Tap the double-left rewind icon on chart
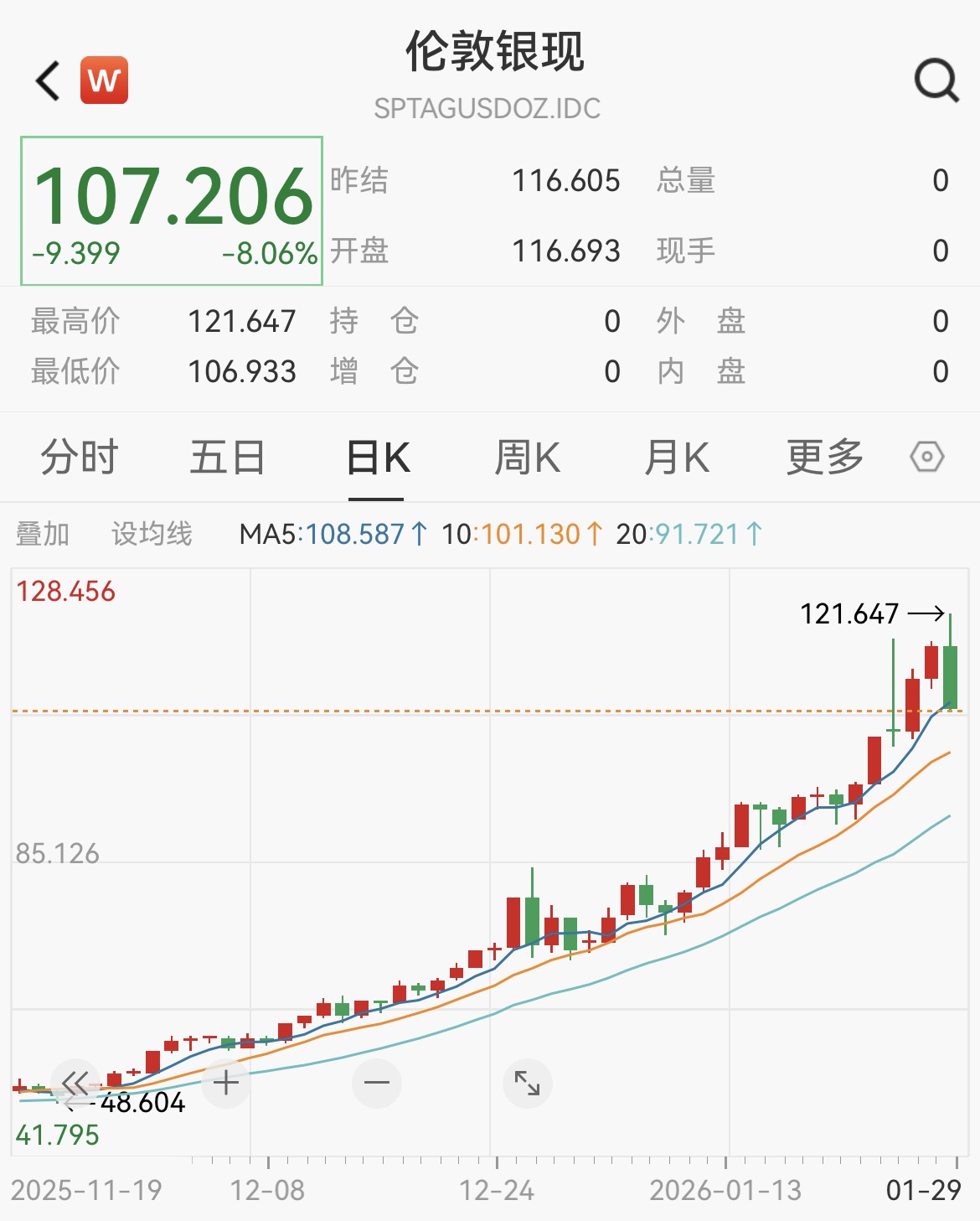 click(x=76, y=1083)
